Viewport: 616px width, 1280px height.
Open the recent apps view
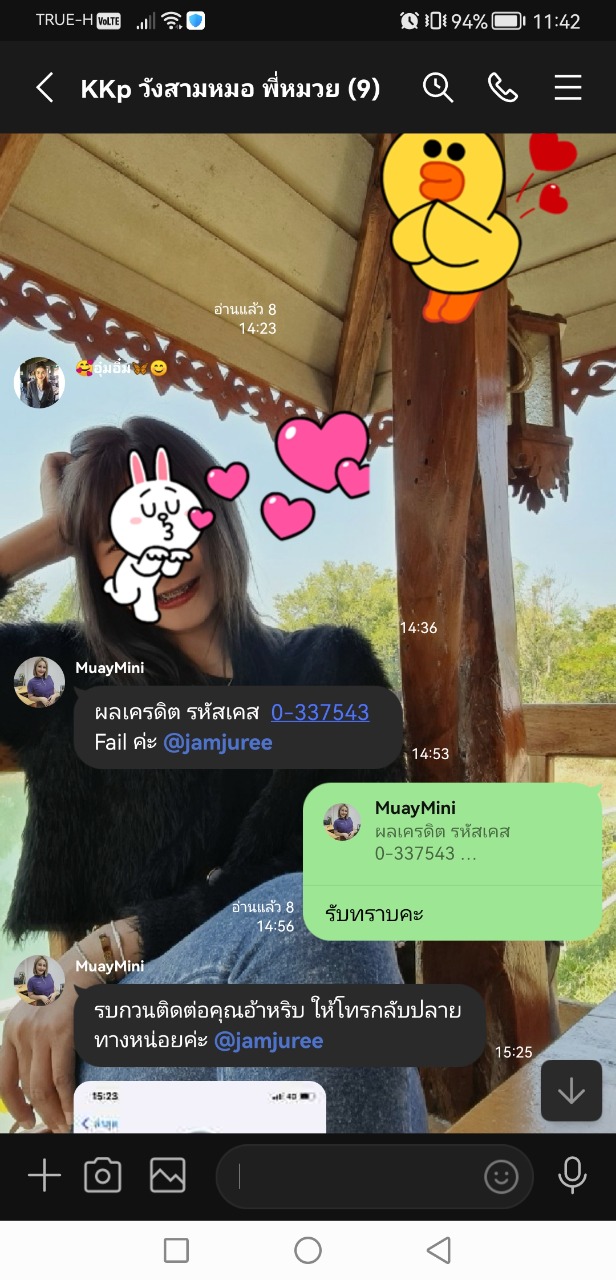point(176,1250)
